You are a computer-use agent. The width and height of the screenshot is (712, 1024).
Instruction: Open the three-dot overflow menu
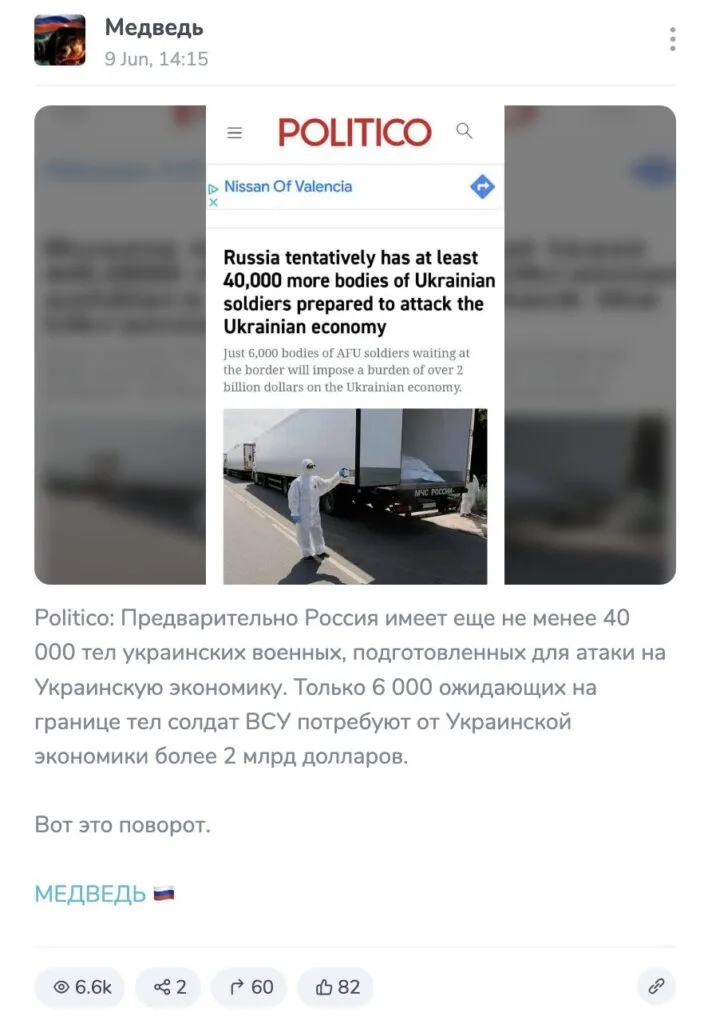tap(673, 40)
